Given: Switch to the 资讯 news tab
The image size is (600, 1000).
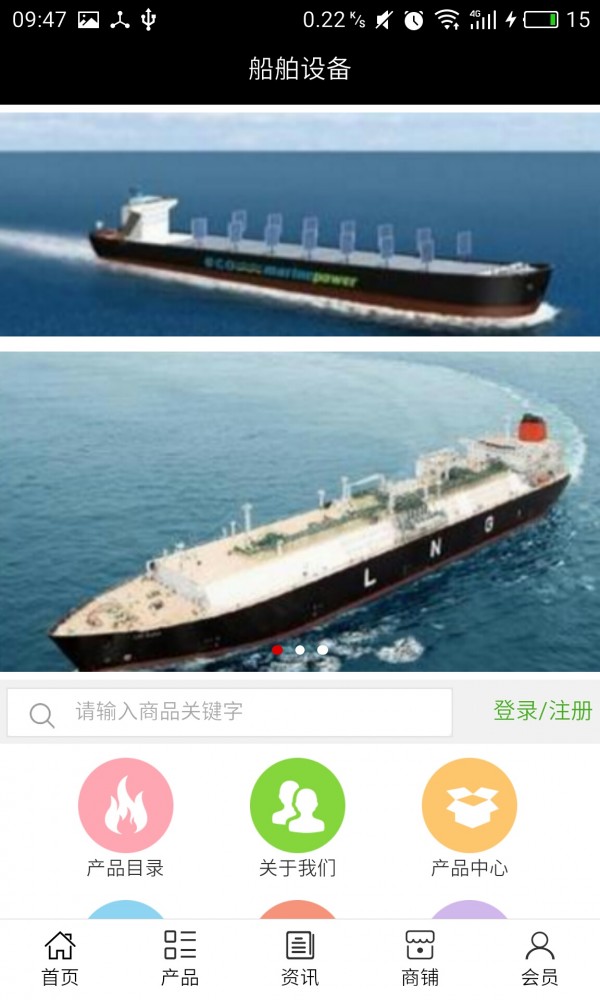Looking at the screenshot, I should [300, 958].
